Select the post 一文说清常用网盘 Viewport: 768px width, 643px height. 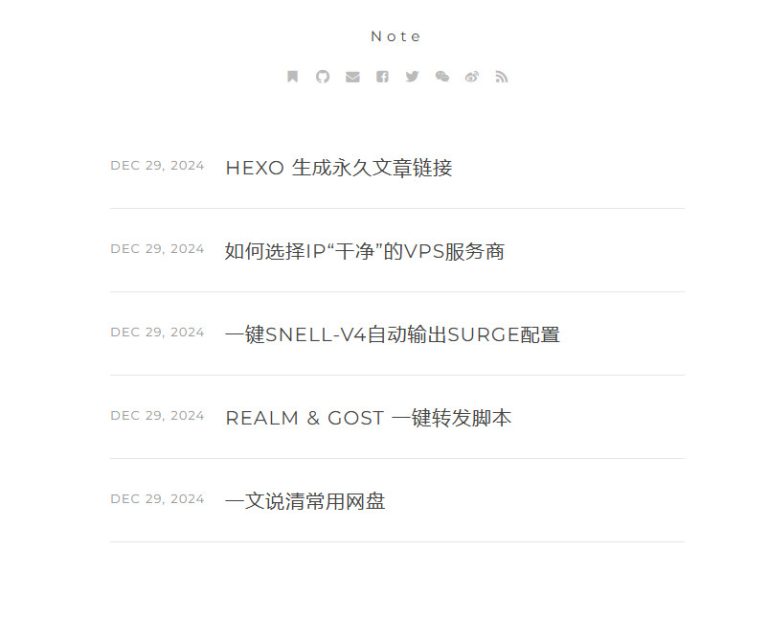click(305, 501)
